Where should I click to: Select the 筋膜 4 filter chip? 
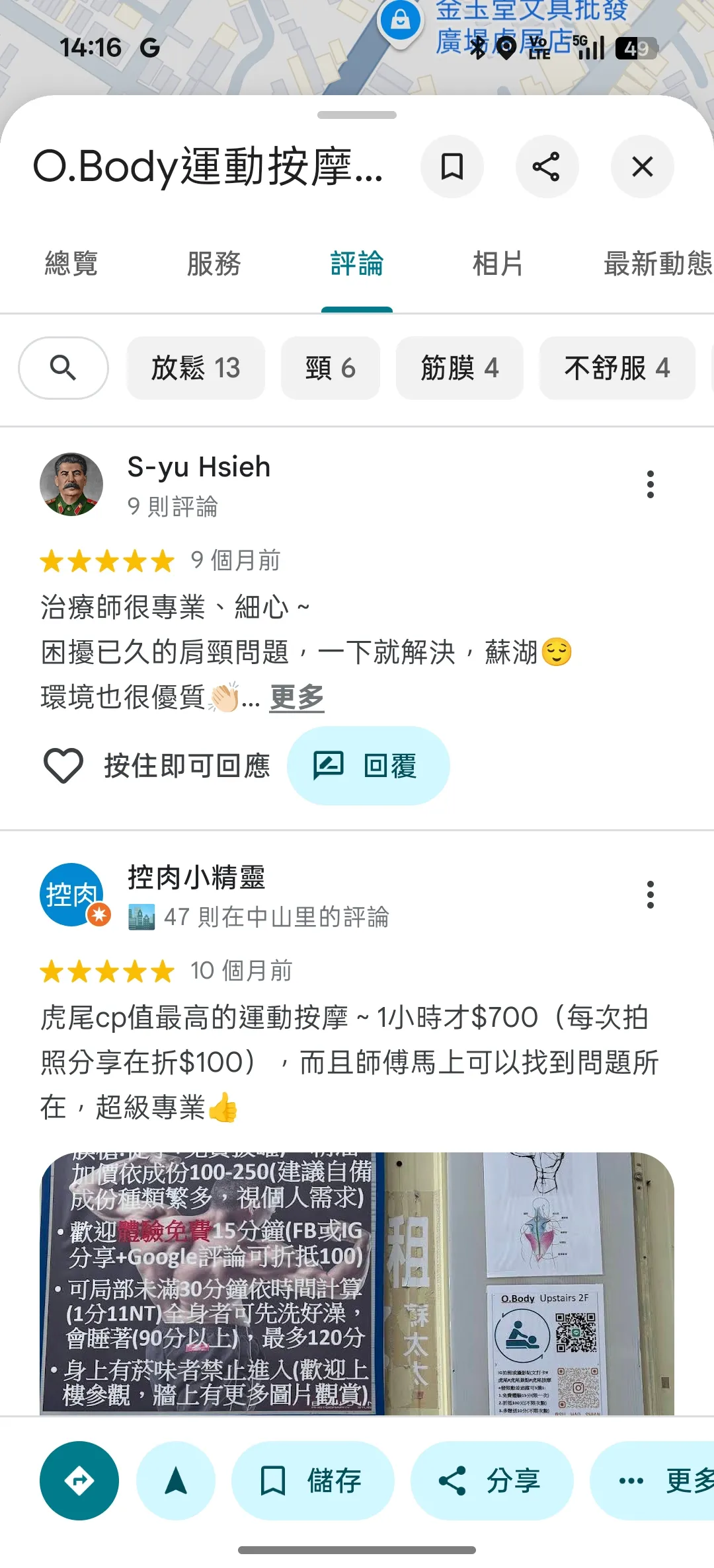click(459, 368)
